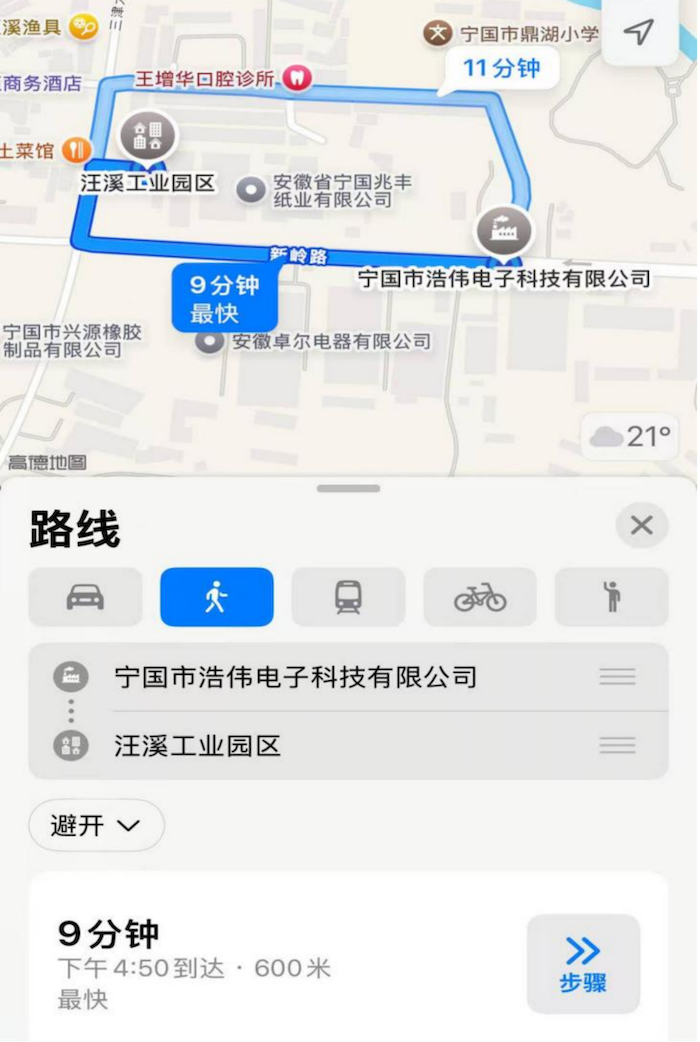Select the 11分钟 alternate route bubble
This screenshot has height=1042, width=700.
tap(501, 68)
